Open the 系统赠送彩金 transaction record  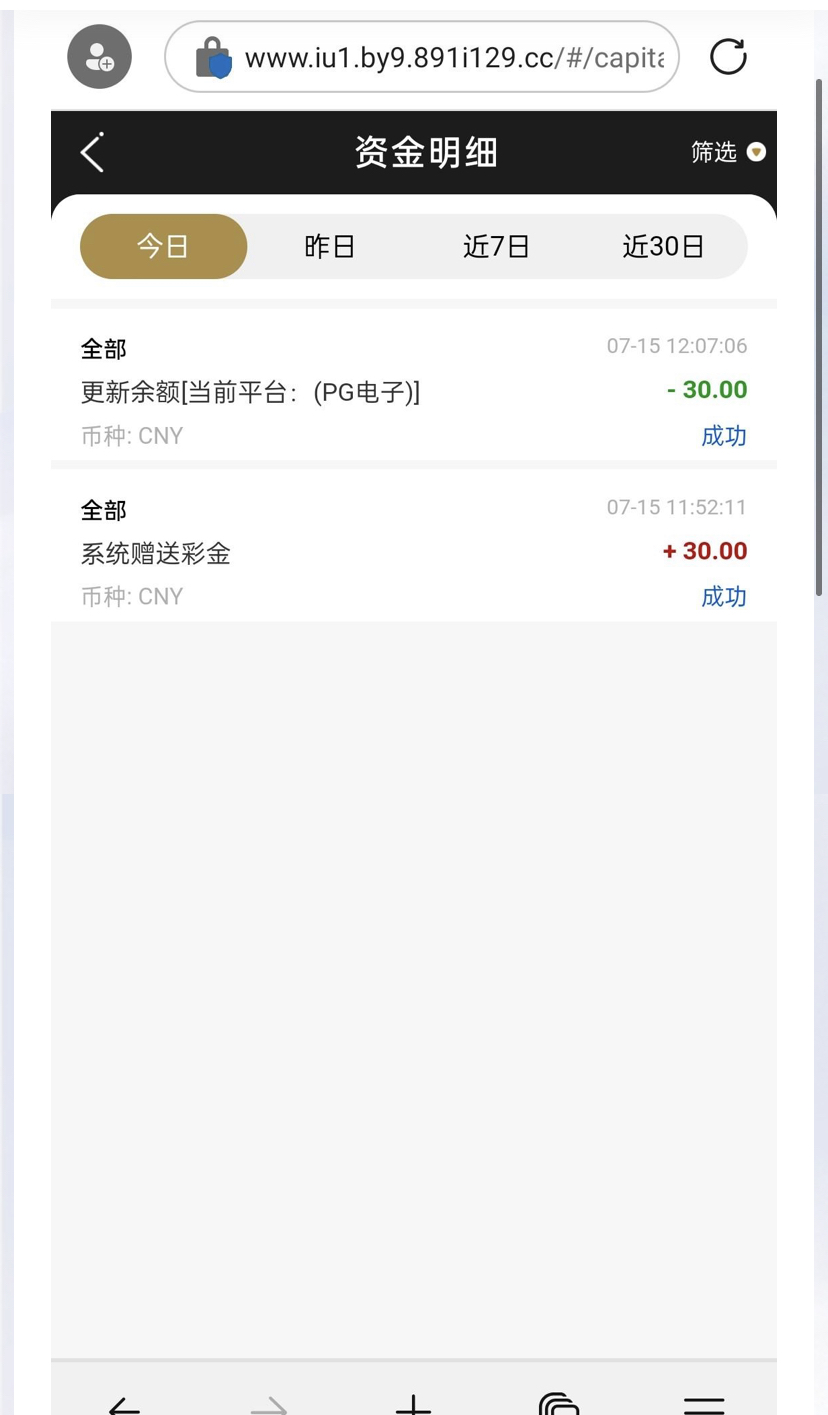tap(414, 550)
